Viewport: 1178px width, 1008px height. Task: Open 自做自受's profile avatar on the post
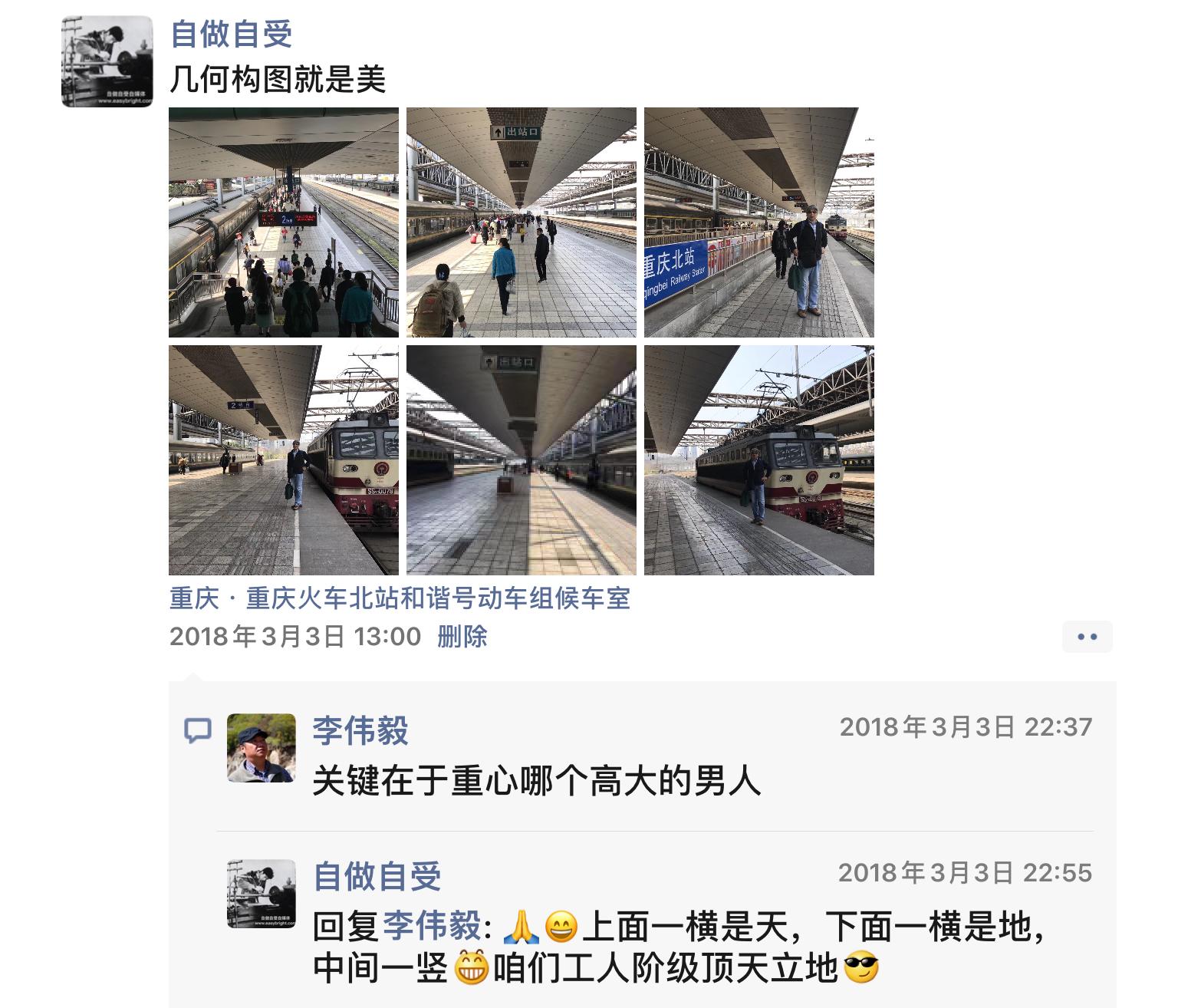(107, 61)
